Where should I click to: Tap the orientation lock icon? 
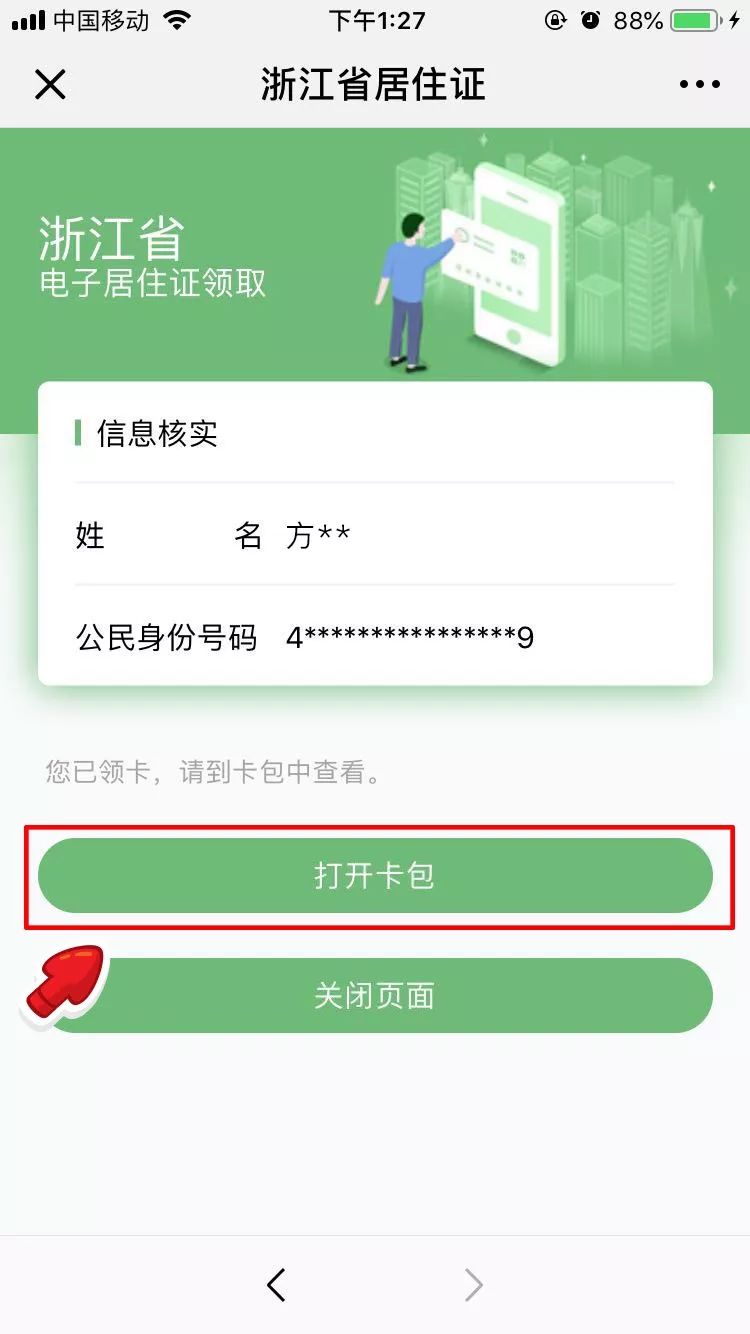(556, 19)
